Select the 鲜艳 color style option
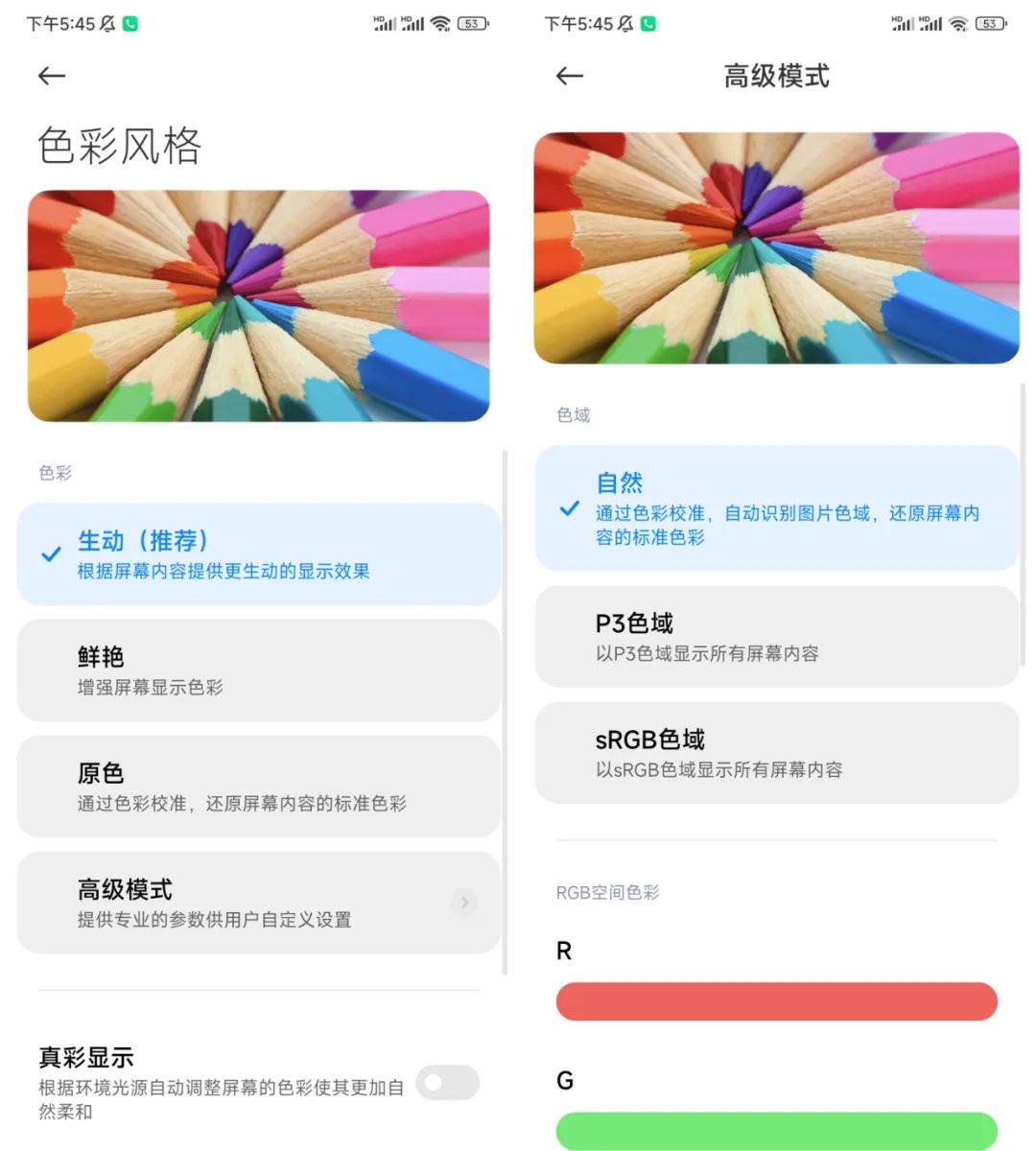Screen dimensions: 1036x1151 pyautogui.click(x=257, y=669)
